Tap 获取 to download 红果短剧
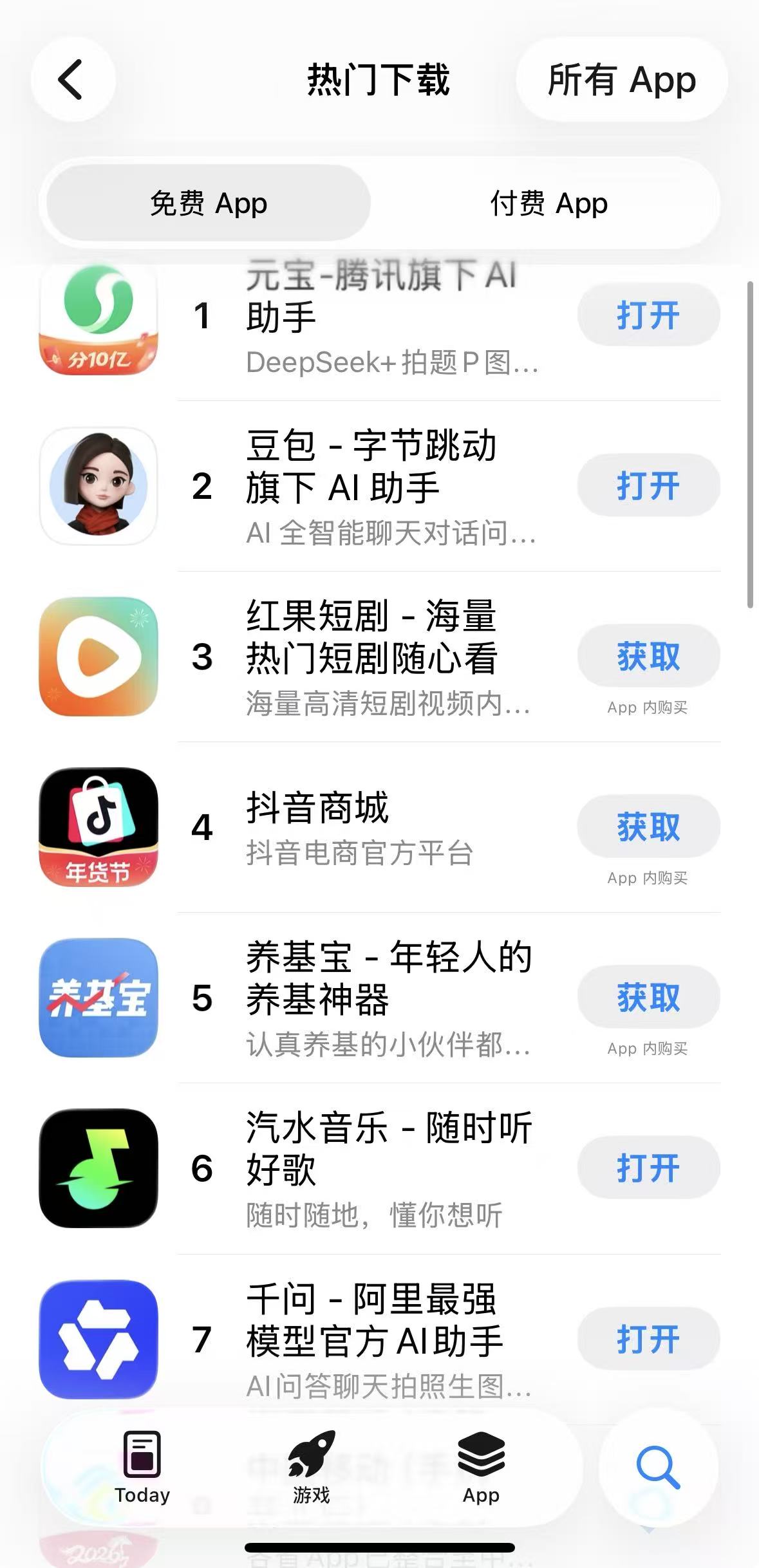The width and height of the screenshot is (759, 1568). [647, 656]
